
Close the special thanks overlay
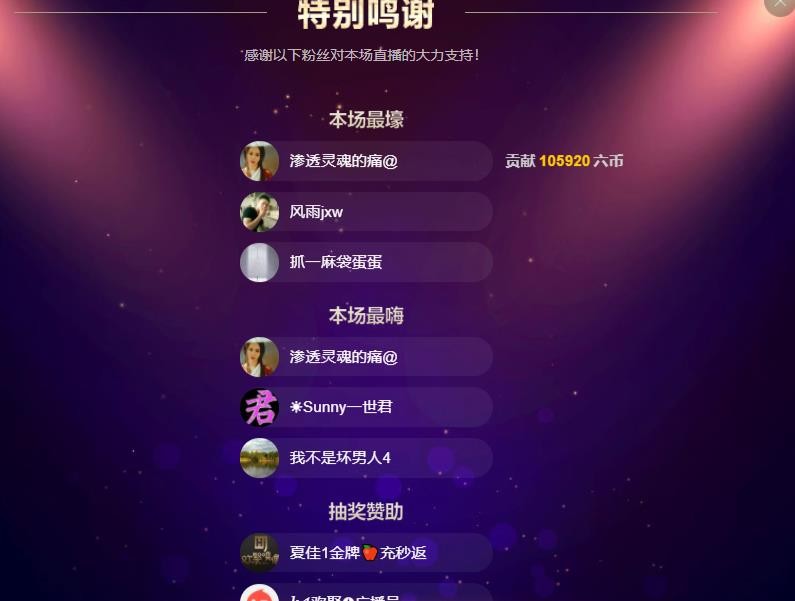tap(780, 4)
